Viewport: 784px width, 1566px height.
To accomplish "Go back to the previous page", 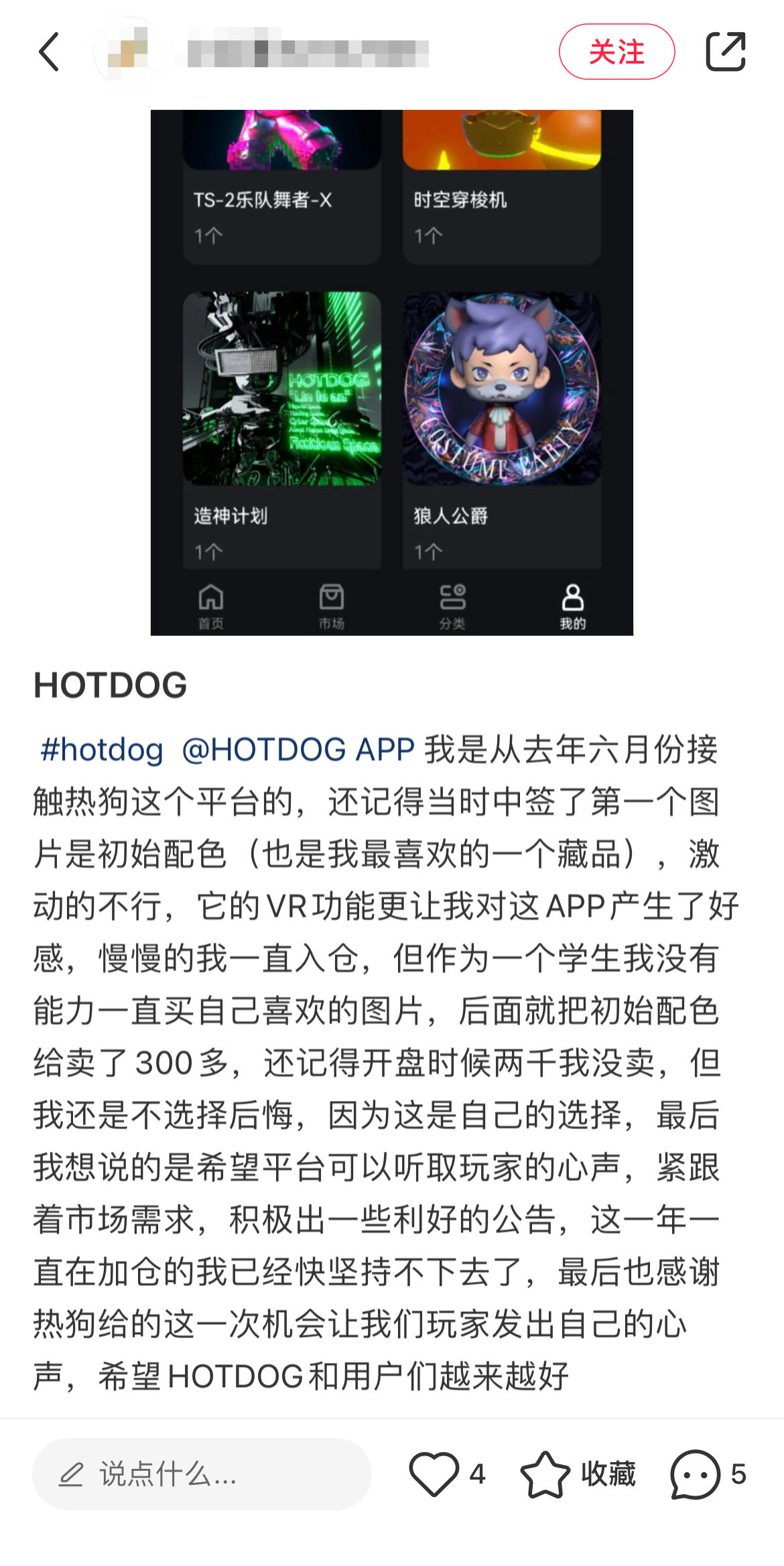I will [x=49, y=52].
